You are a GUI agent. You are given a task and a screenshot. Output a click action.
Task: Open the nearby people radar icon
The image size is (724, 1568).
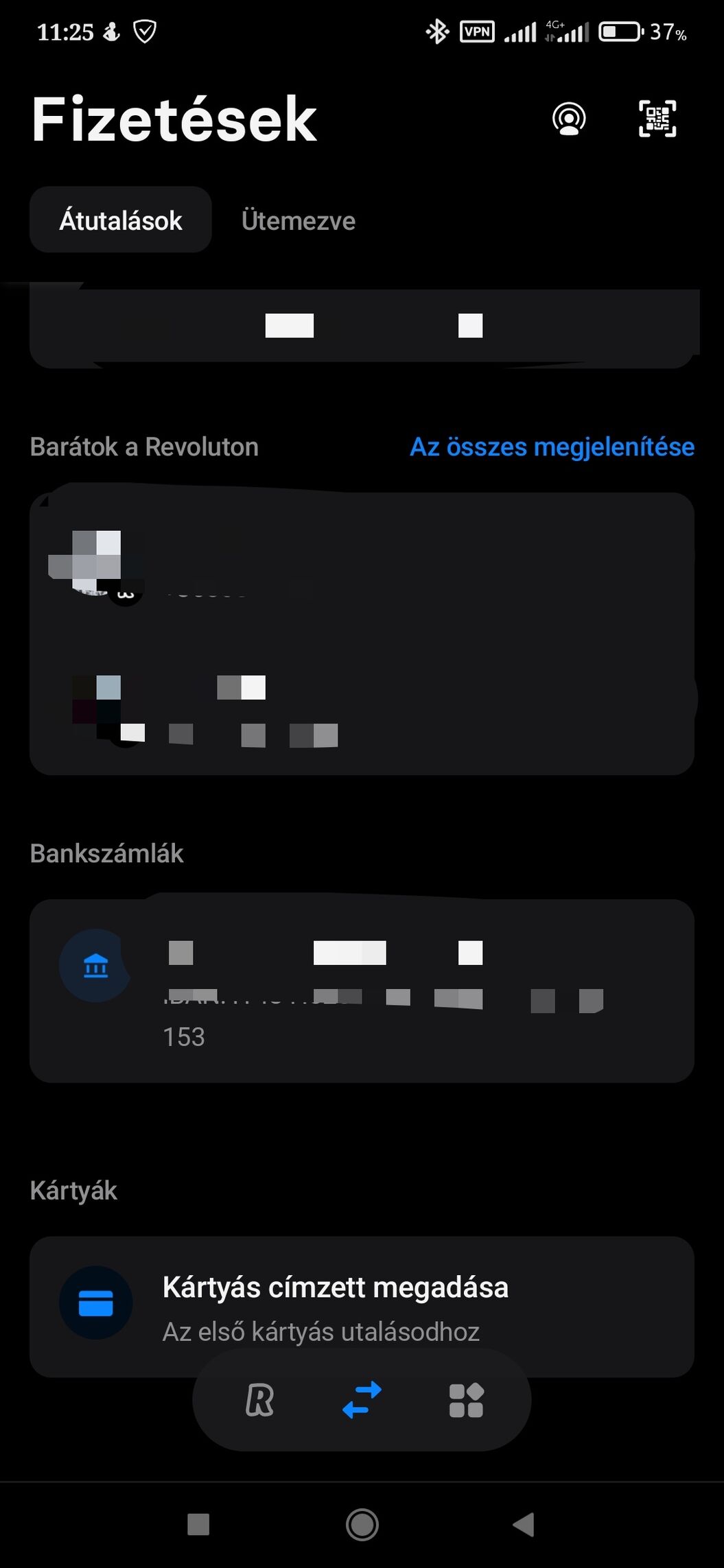[x=569, y=119]
